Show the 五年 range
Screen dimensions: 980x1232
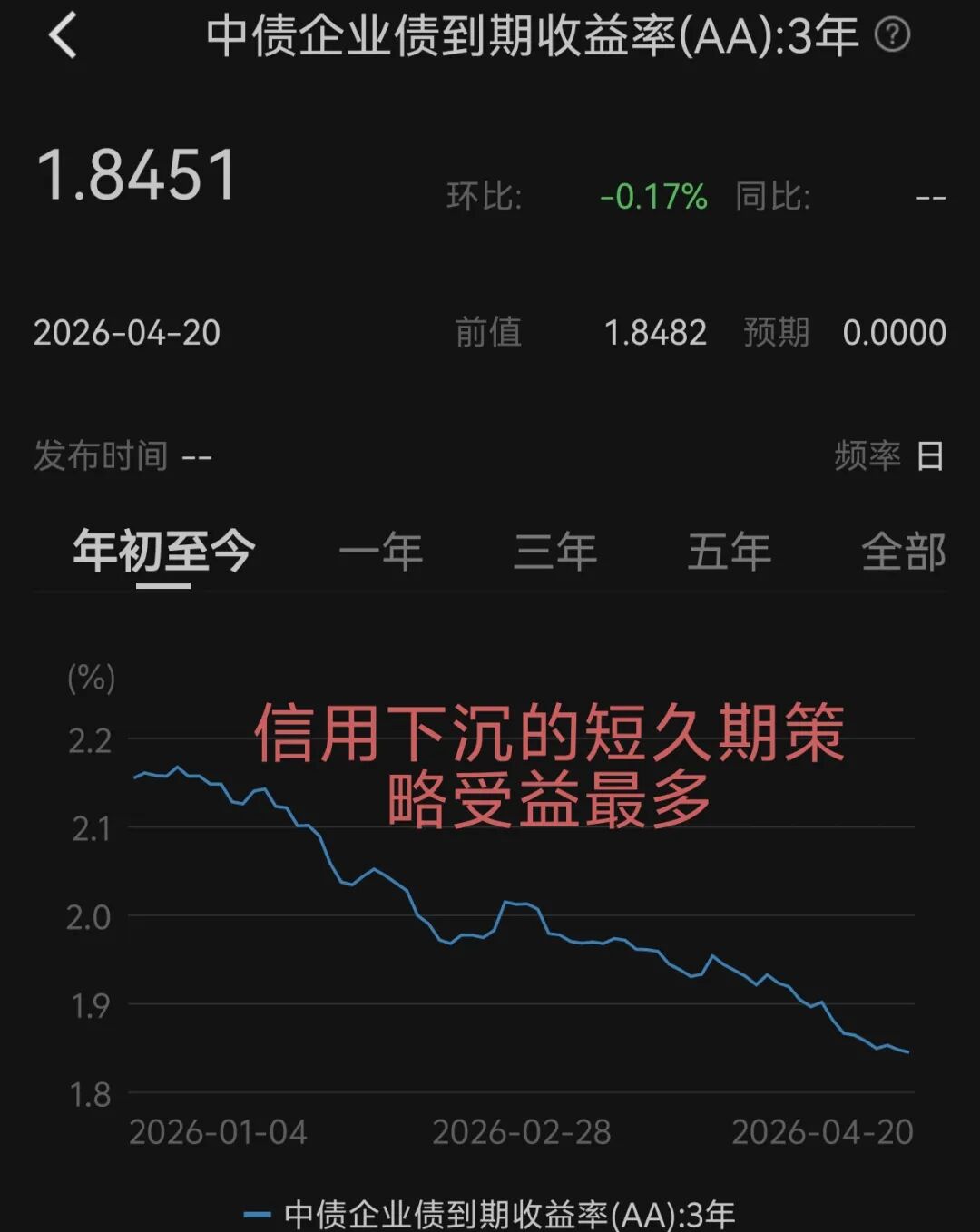coord(729,551)
